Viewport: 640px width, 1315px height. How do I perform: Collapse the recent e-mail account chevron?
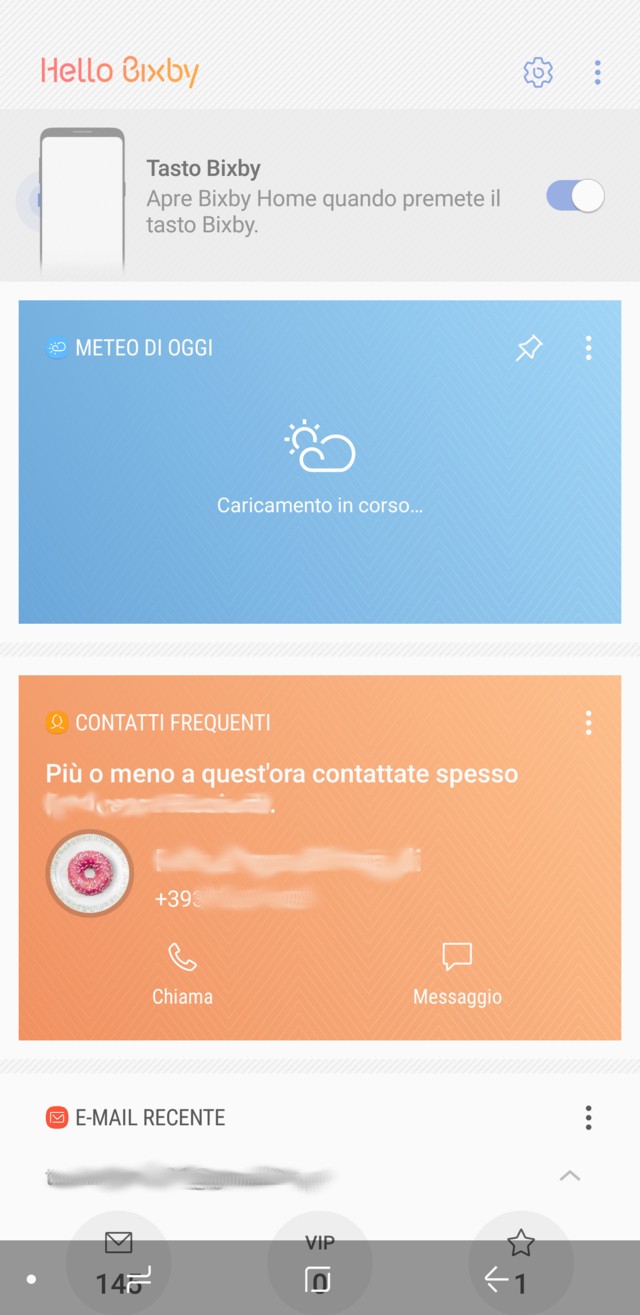(570, 1176)
